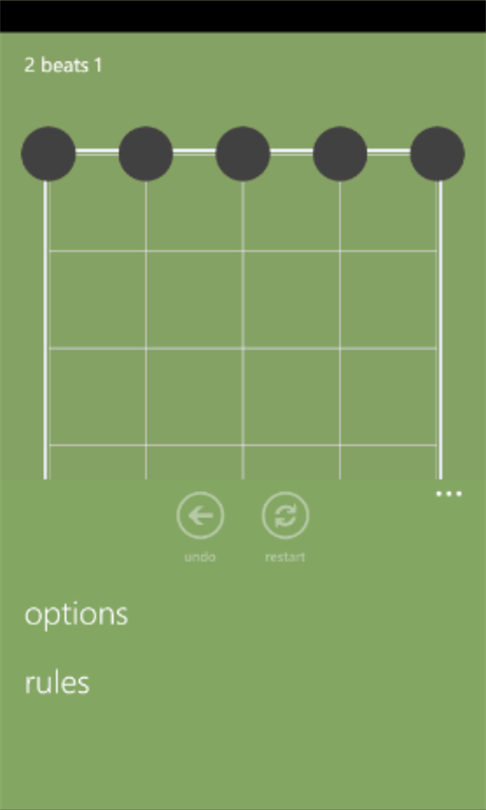Collapse the app bar ellipsis menu

(449, 494)
